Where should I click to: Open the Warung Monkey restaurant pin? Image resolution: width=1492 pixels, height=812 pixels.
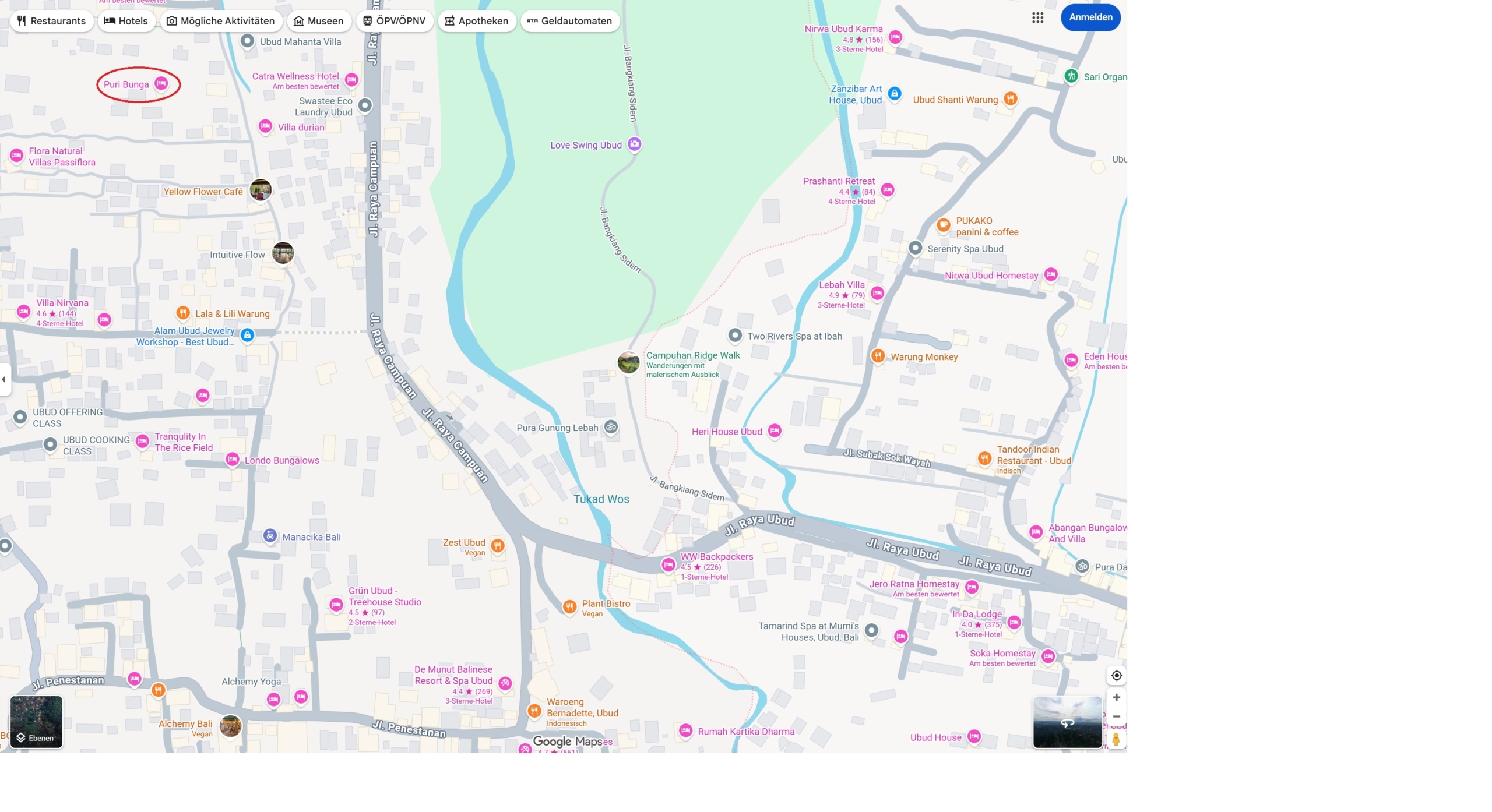coord(878,356)
